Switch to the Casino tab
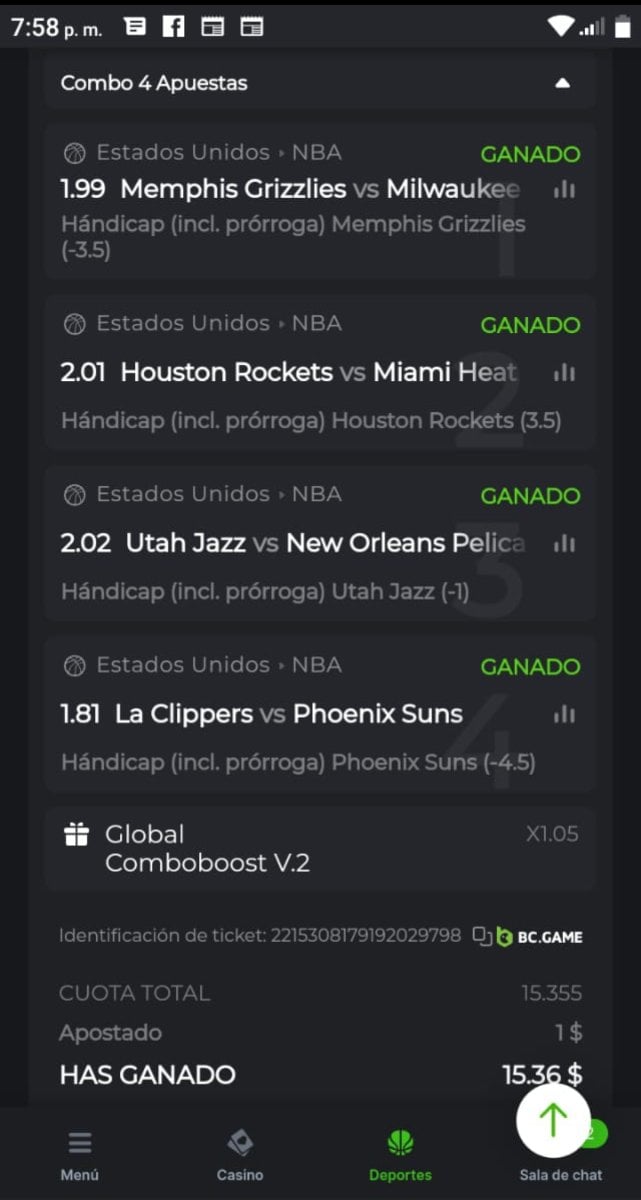Image resolution: width=641 pixels, height=1200 pixels. (x=240, y=1155)
